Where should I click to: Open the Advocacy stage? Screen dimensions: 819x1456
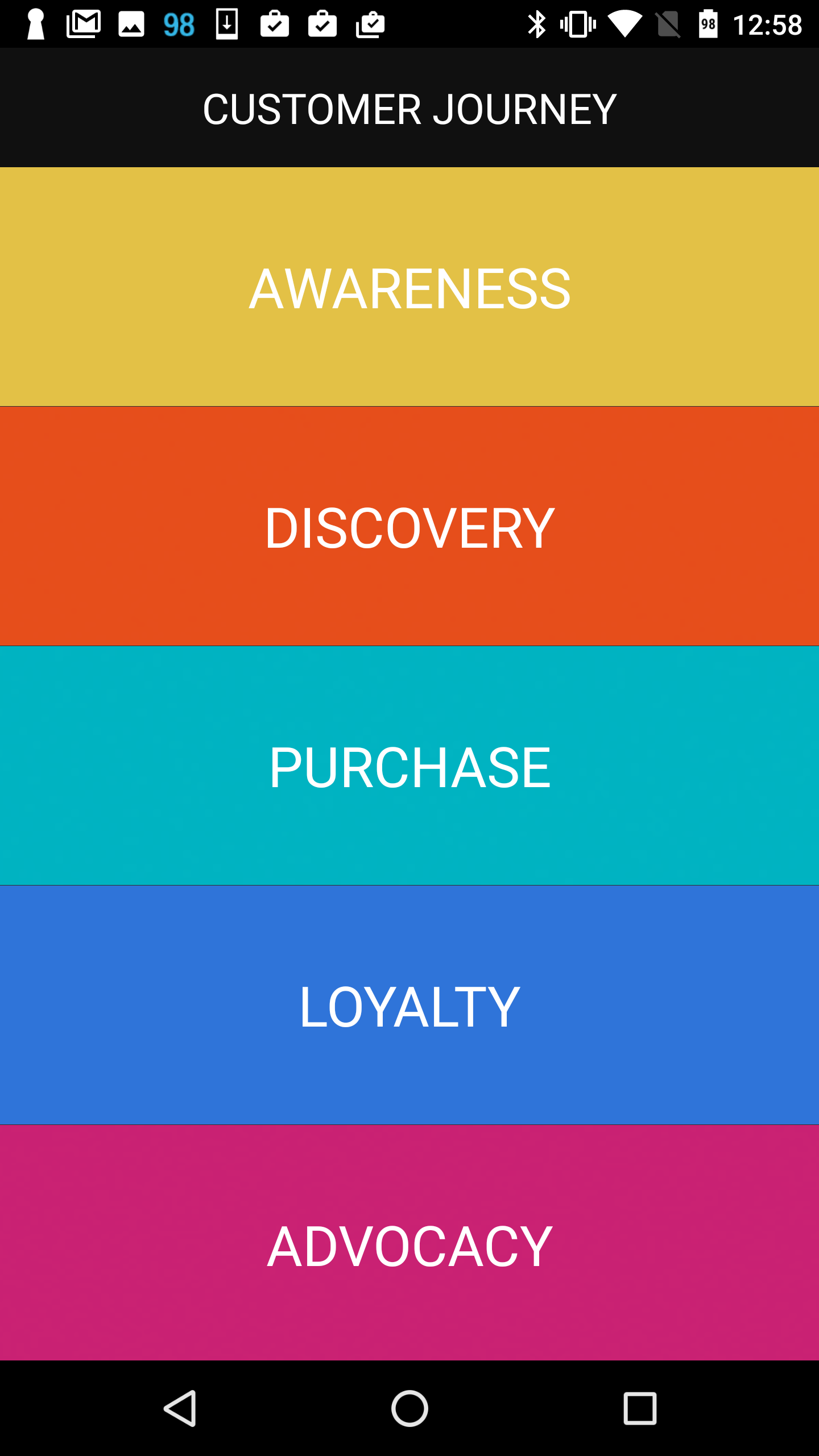(409, 1243)
